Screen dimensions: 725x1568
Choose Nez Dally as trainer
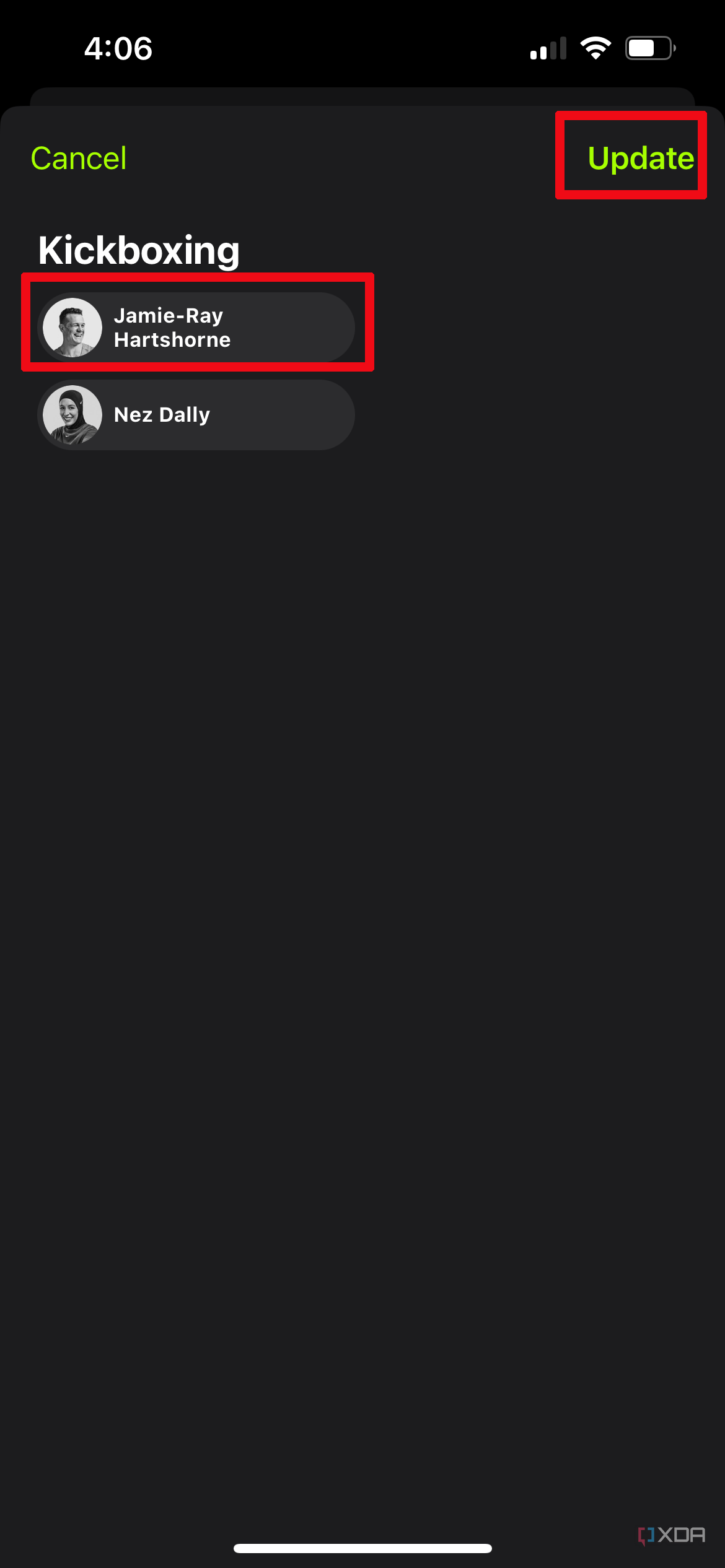tap(196, 415)
